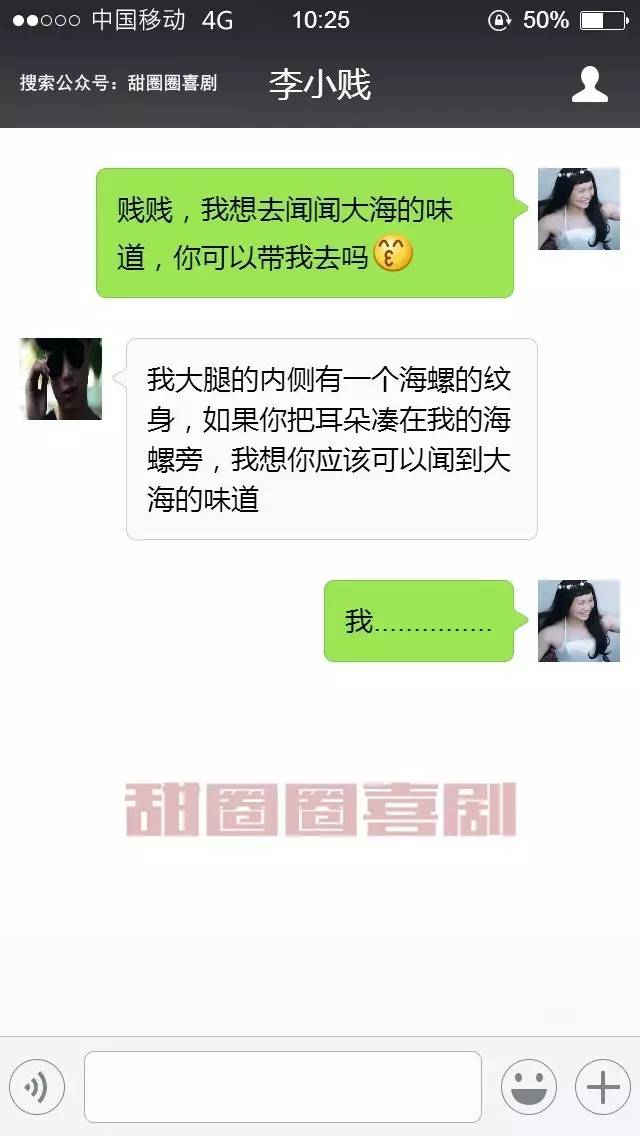Open the plus attachments menu
Viewport: 640px width, 1136px height.
tap(602, 1087)
